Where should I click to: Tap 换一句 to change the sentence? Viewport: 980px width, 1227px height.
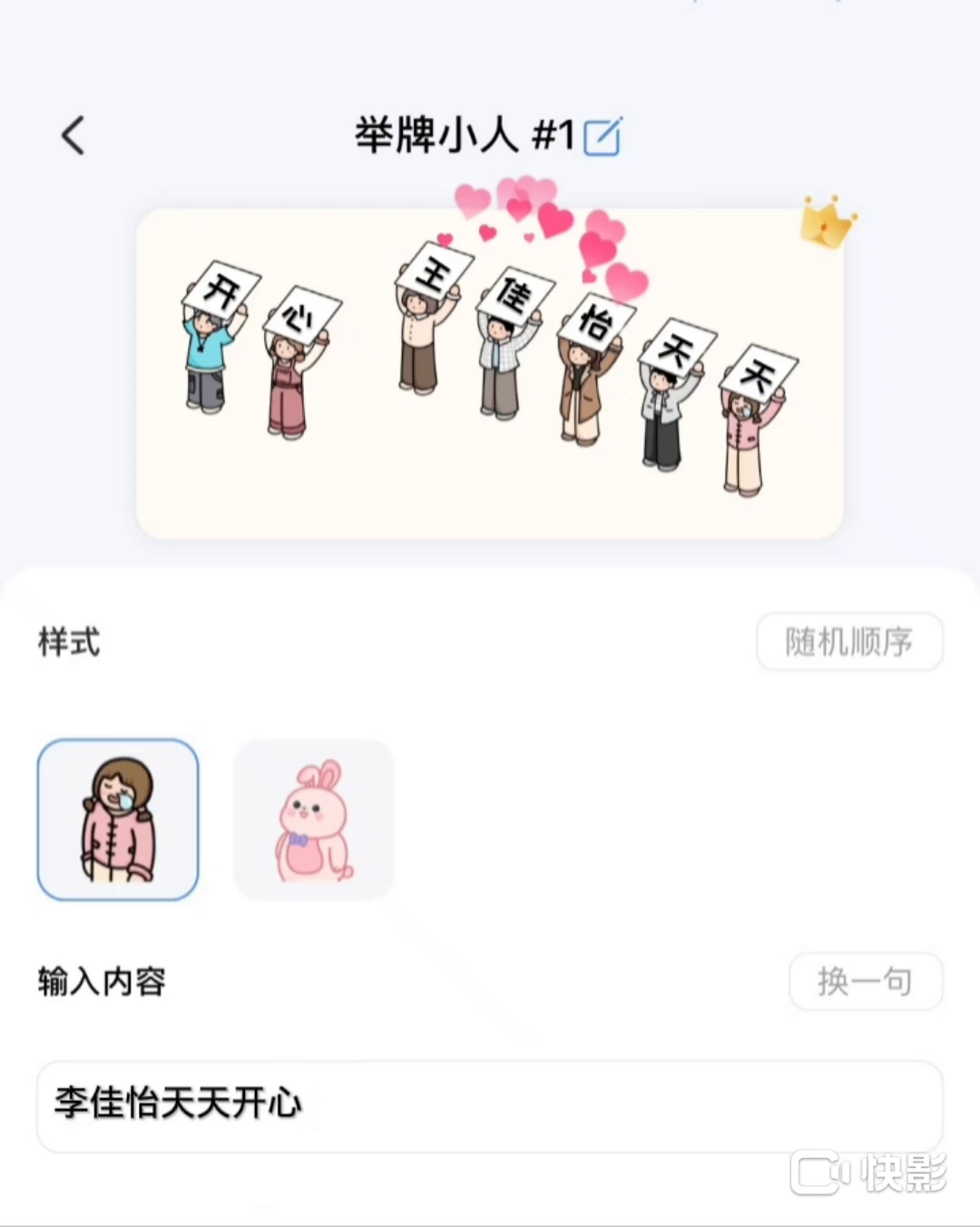pos(866,981)
